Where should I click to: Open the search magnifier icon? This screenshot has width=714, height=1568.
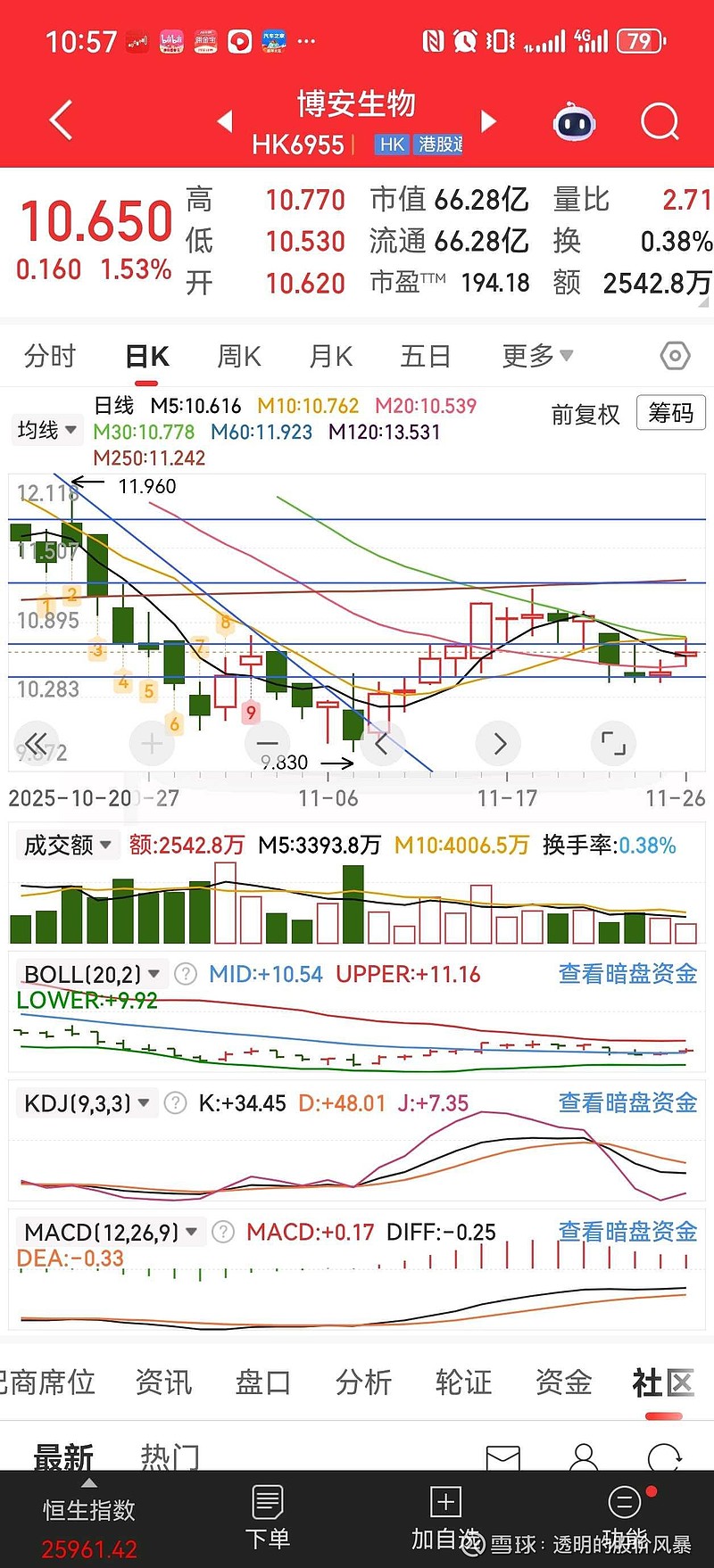(660, 121)
